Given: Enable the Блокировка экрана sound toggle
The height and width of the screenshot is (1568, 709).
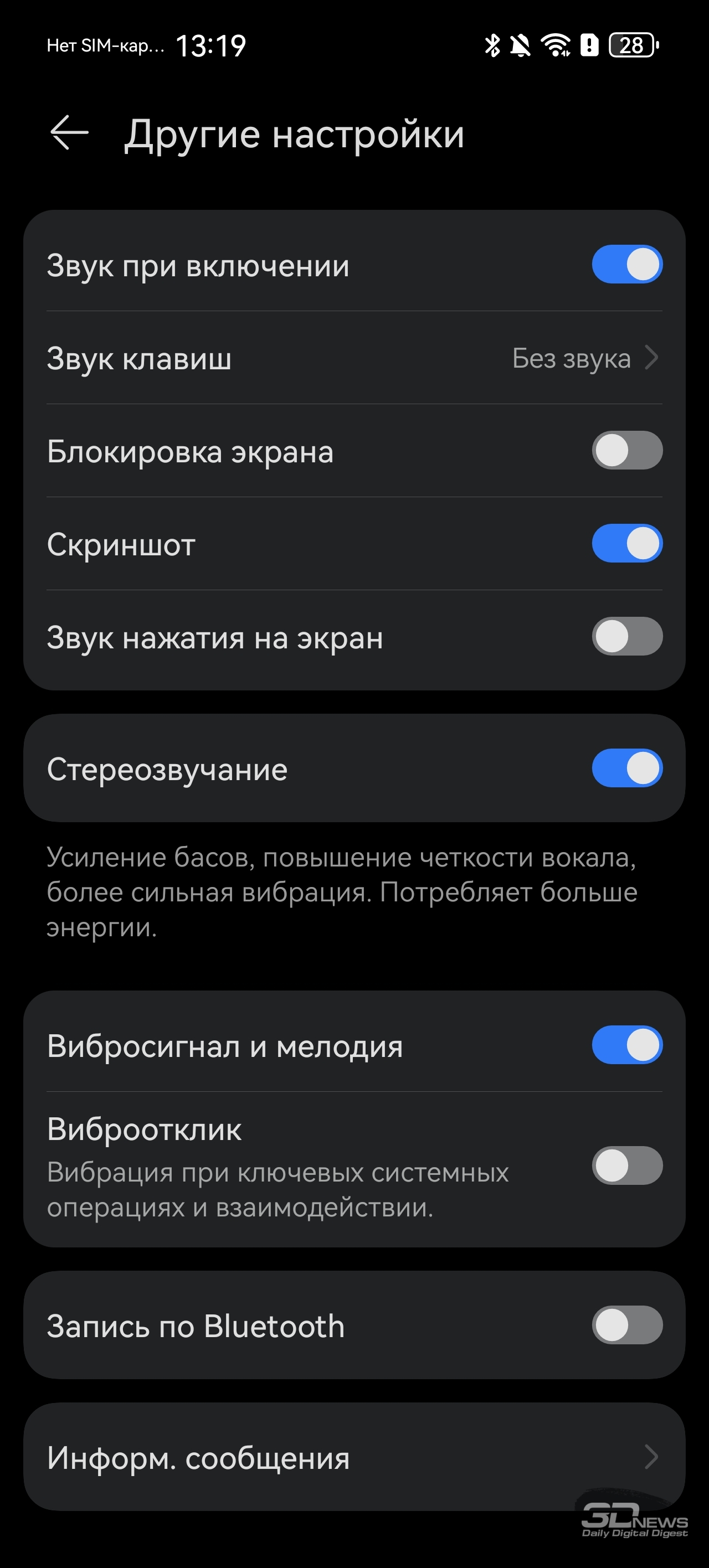Looking at the screenshot, I should (x=627, y=451).
